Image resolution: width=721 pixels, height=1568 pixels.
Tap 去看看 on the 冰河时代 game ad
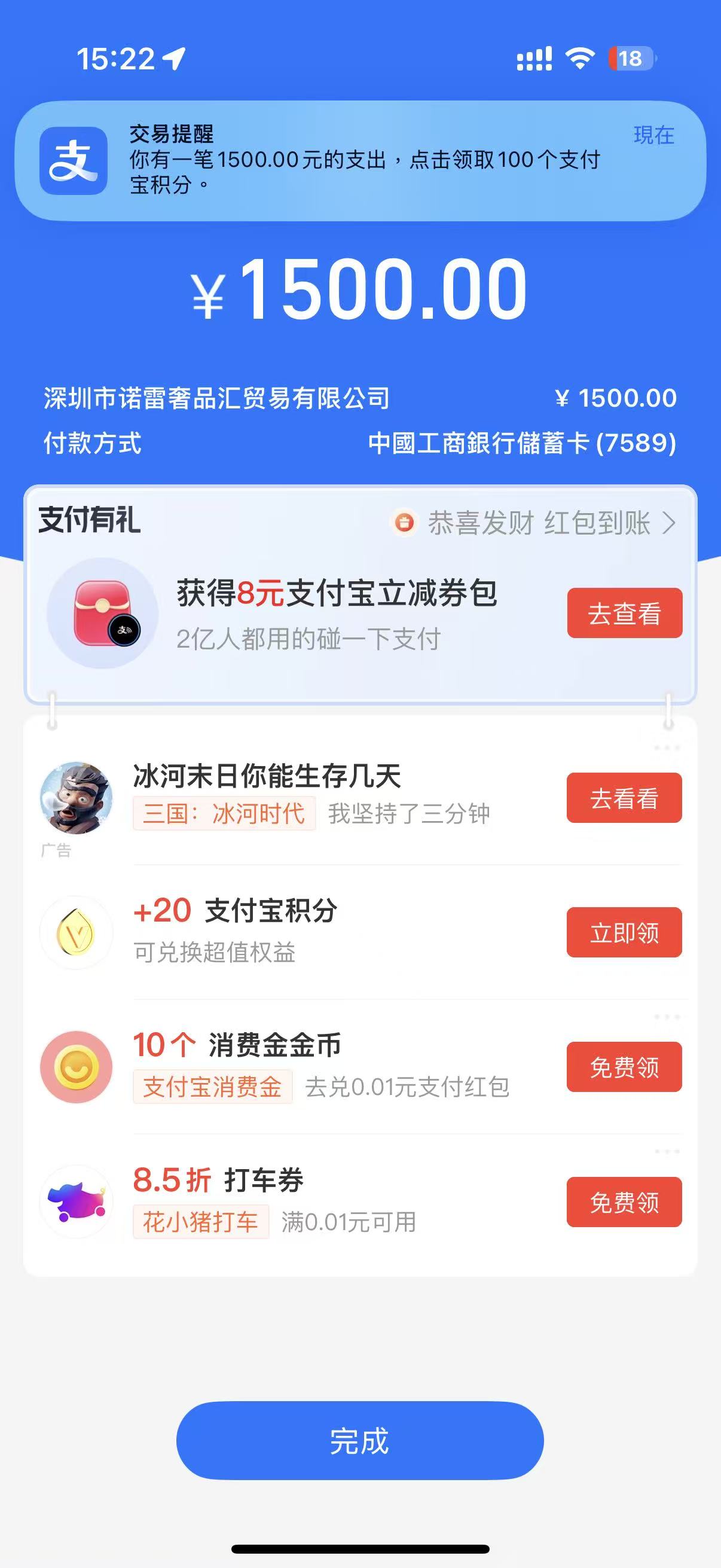tap(624, 798)
